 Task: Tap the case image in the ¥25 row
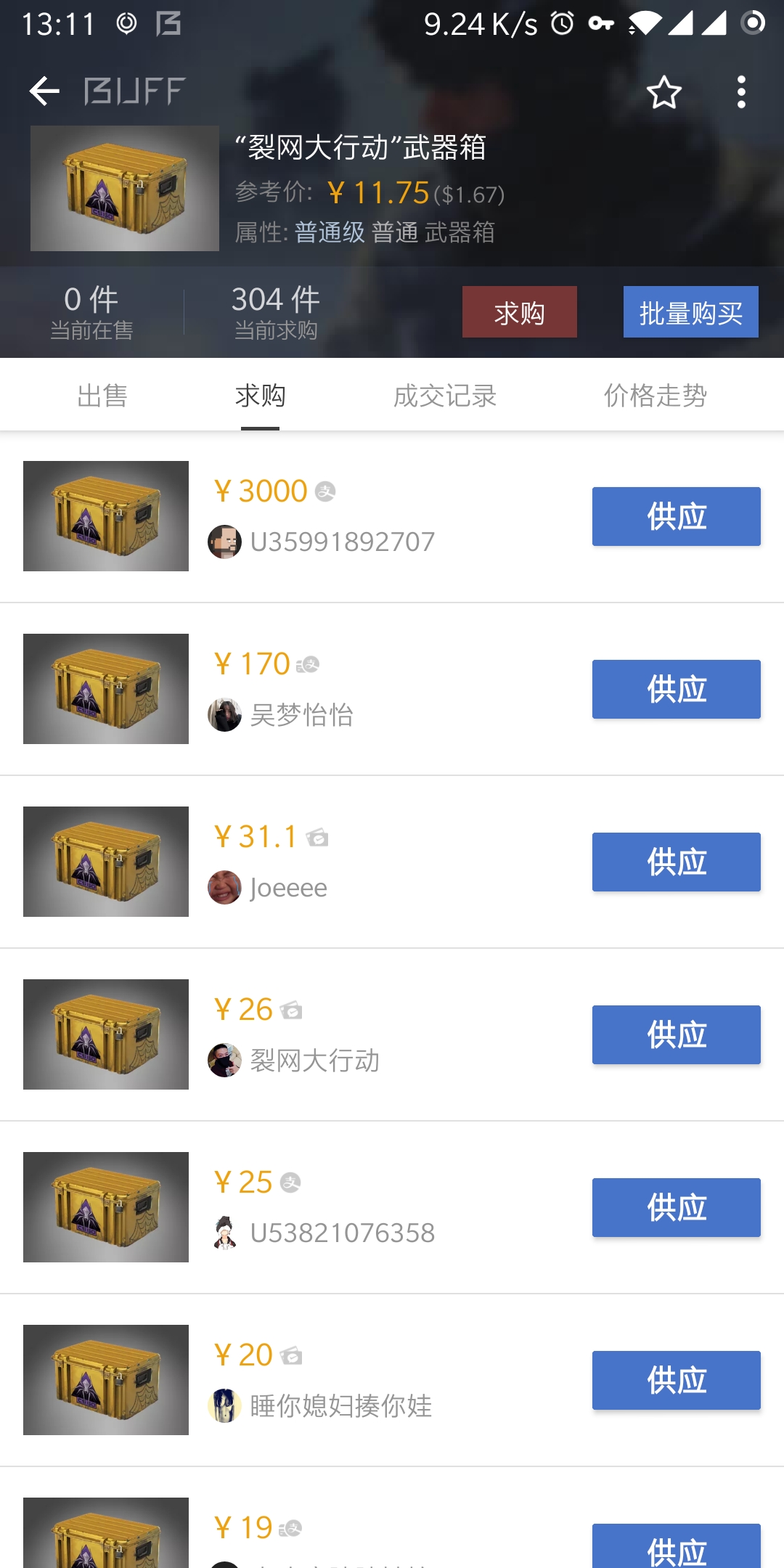click(x=106, y=1206)
